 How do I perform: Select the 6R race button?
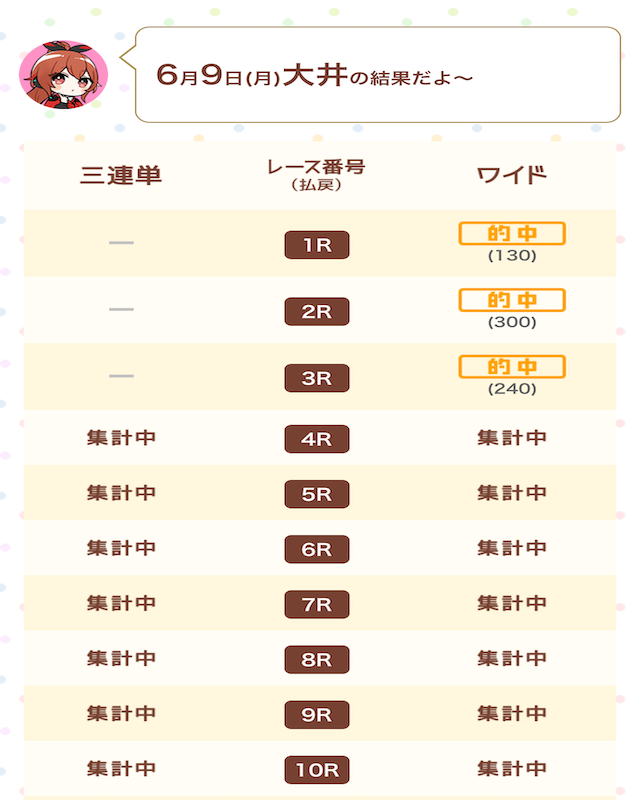point(316,549)
